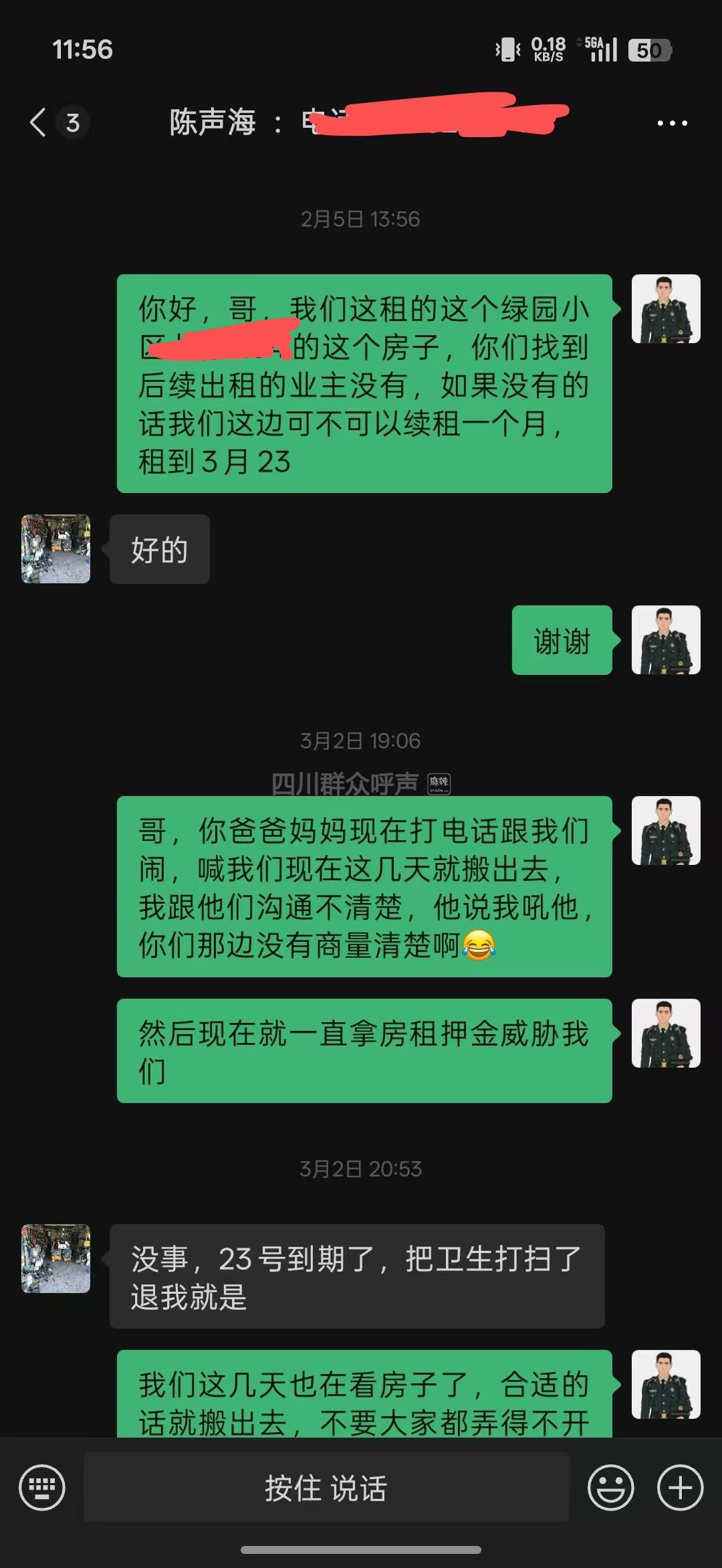Go back to the chat list
The width and height of the screenshot is (722, 1568).
coord(39,123)
